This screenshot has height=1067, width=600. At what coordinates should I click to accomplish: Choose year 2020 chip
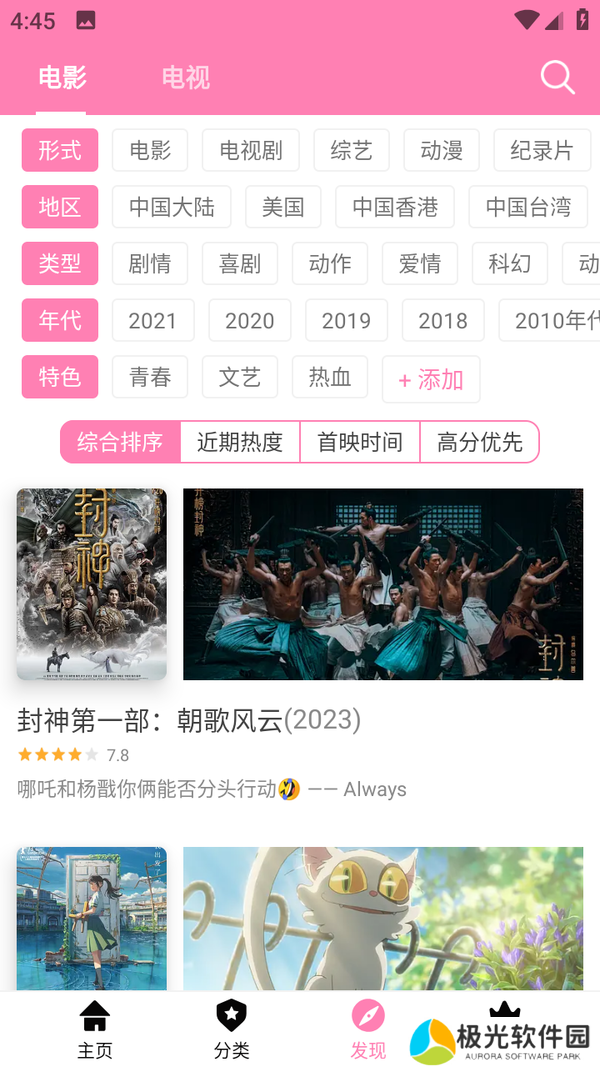(249, 321)
